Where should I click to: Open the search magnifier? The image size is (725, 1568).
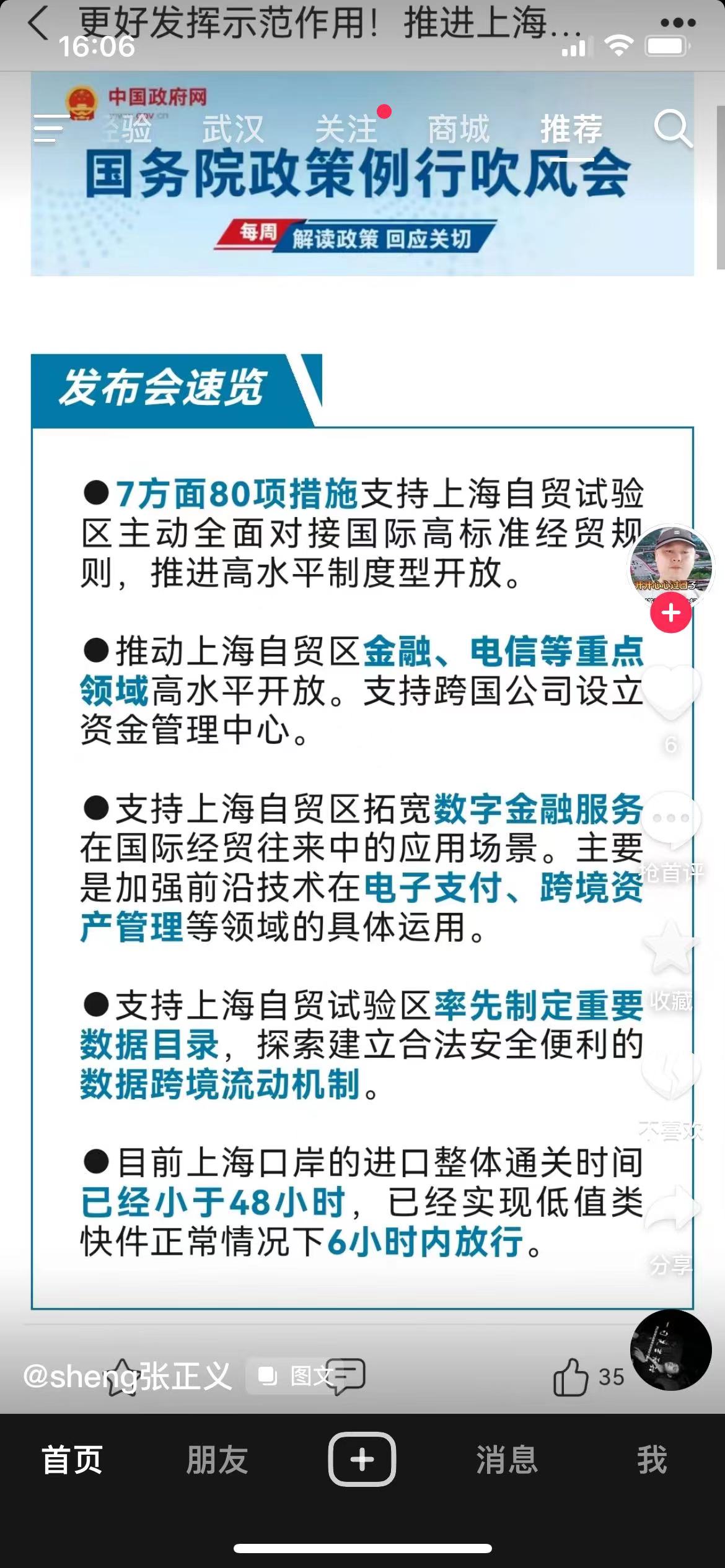[672, 129]
